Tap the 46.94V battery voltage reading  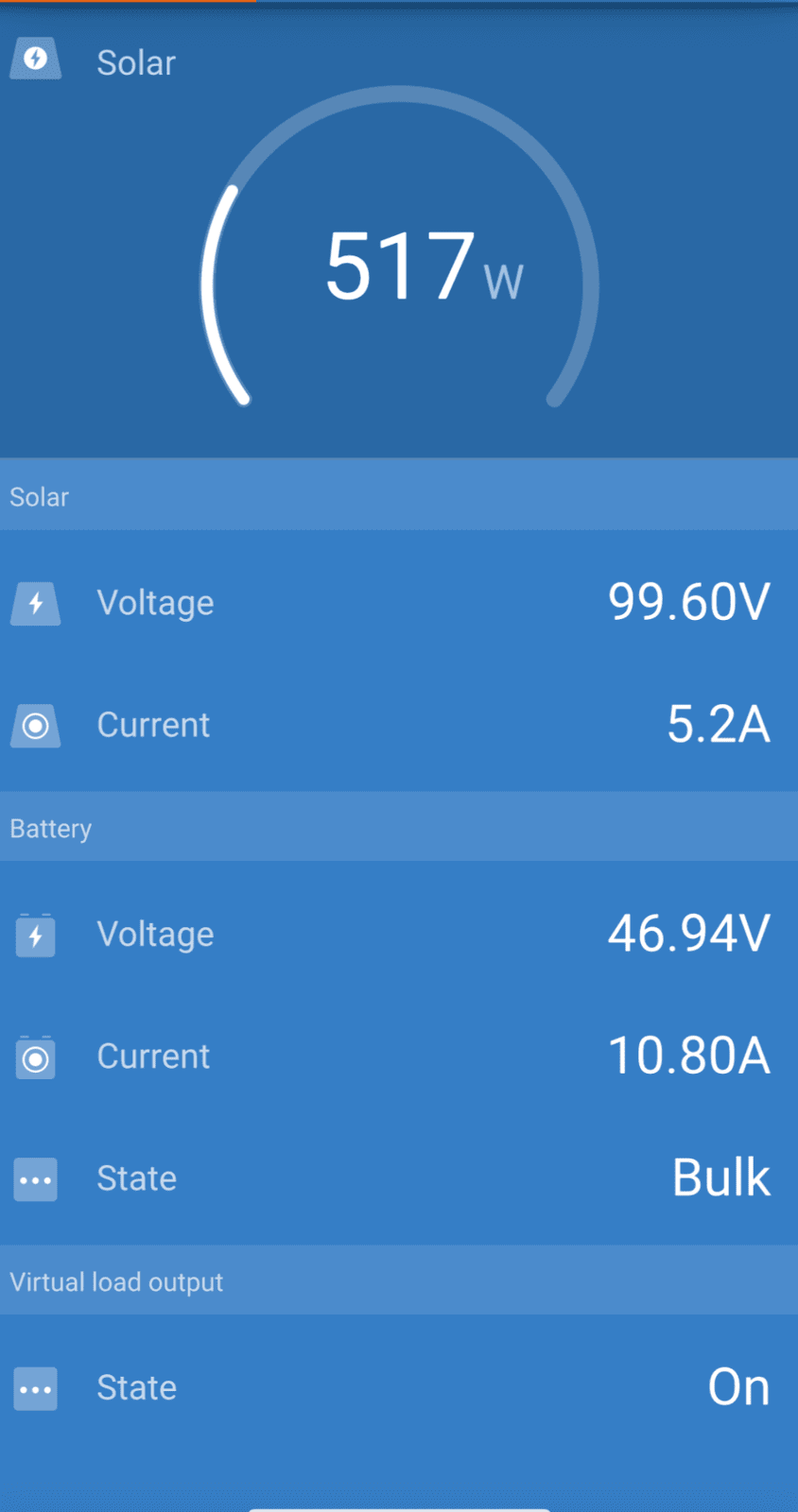688,934
